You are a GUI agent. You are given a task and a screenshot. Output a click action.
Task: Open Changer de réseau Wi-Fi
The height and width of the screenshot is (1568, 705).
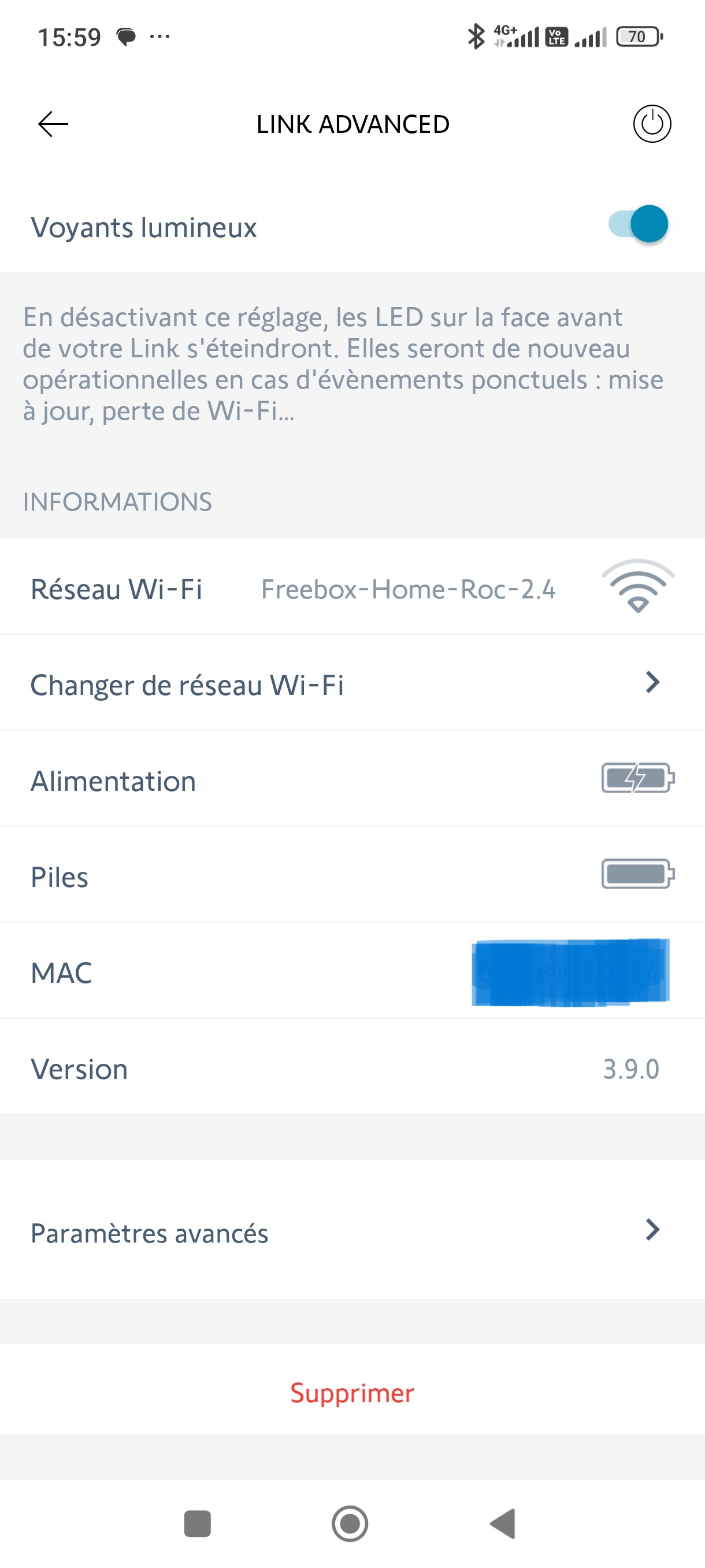[353, 683]
